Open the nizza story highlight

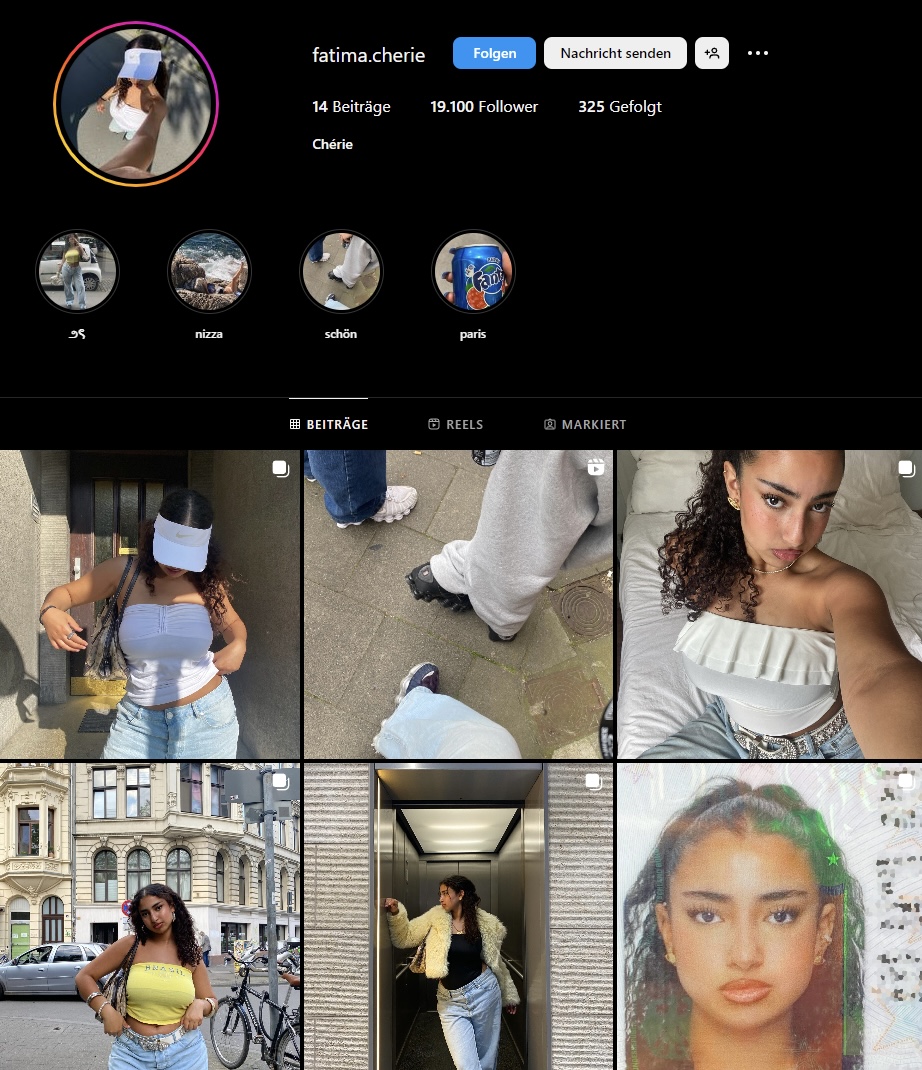[209, 272]
